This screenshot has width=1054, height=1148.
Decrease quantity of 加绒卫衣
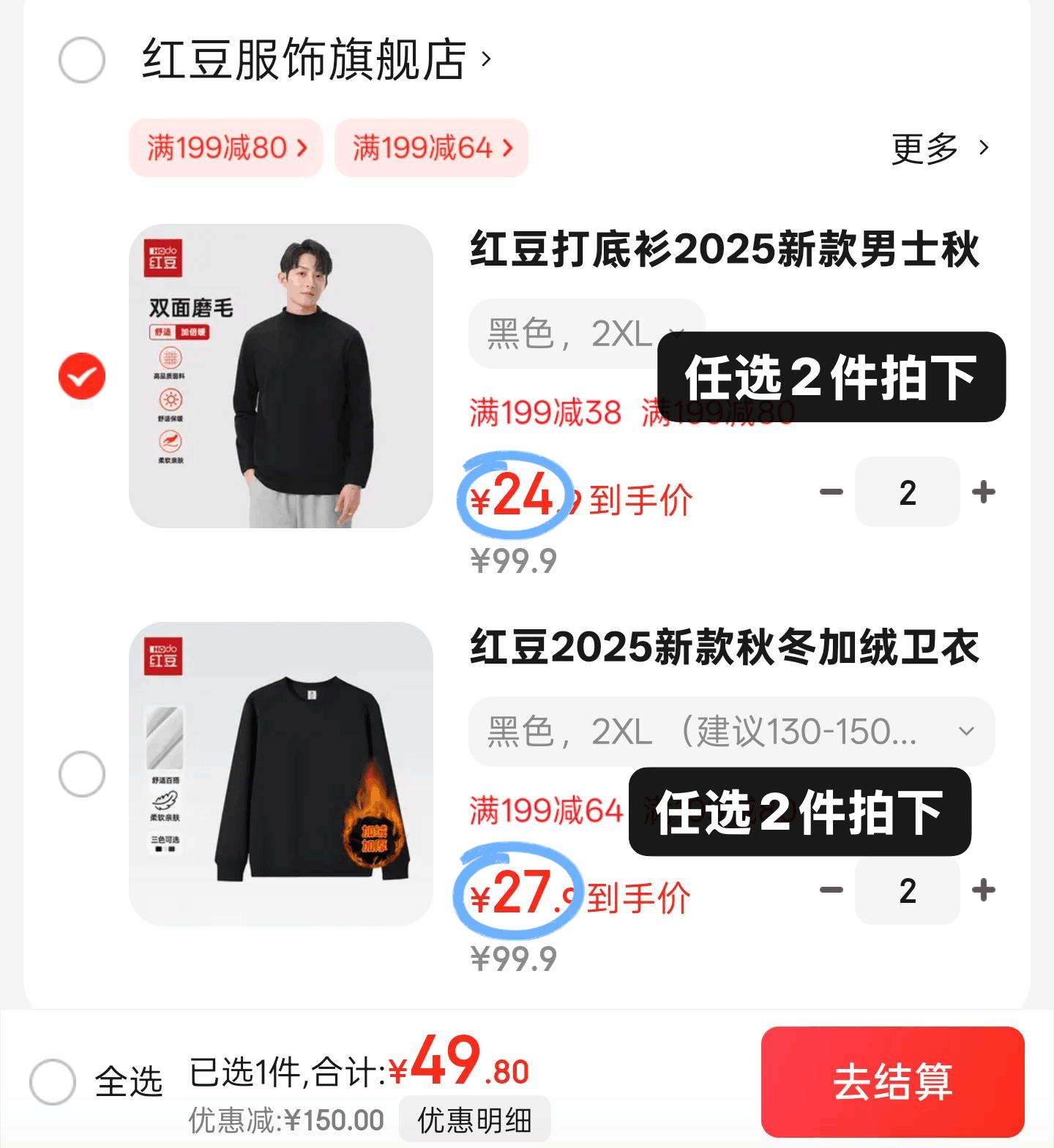pos(831,890)
